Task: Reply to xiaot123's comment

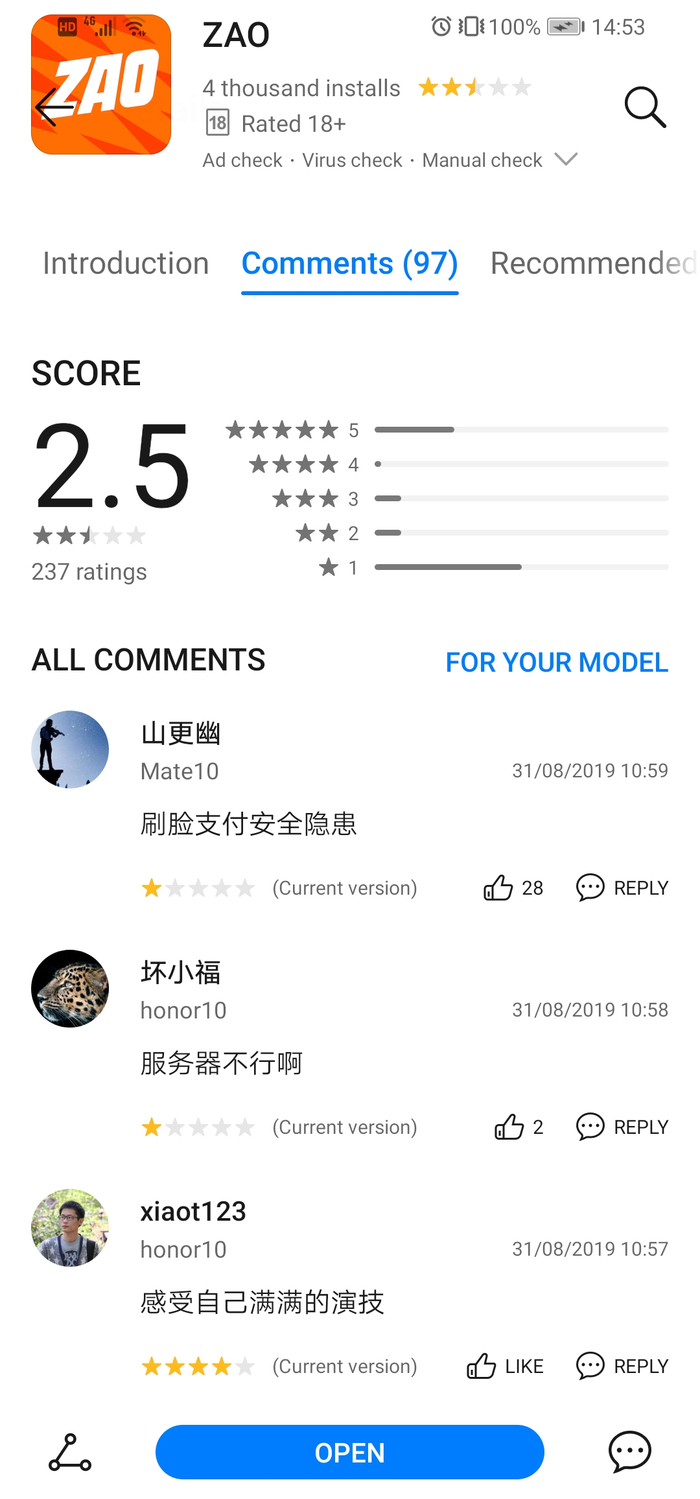Action: 622,1366
